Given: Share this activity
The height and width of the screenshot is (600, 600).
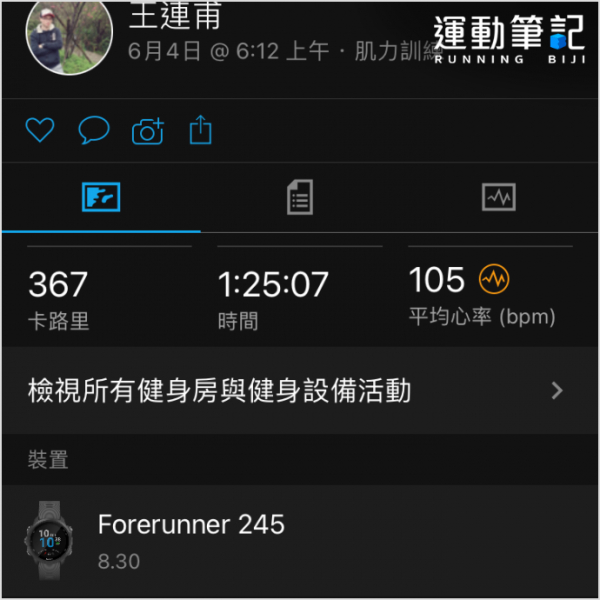Looking at the screenshot, I should click(201, 130).
